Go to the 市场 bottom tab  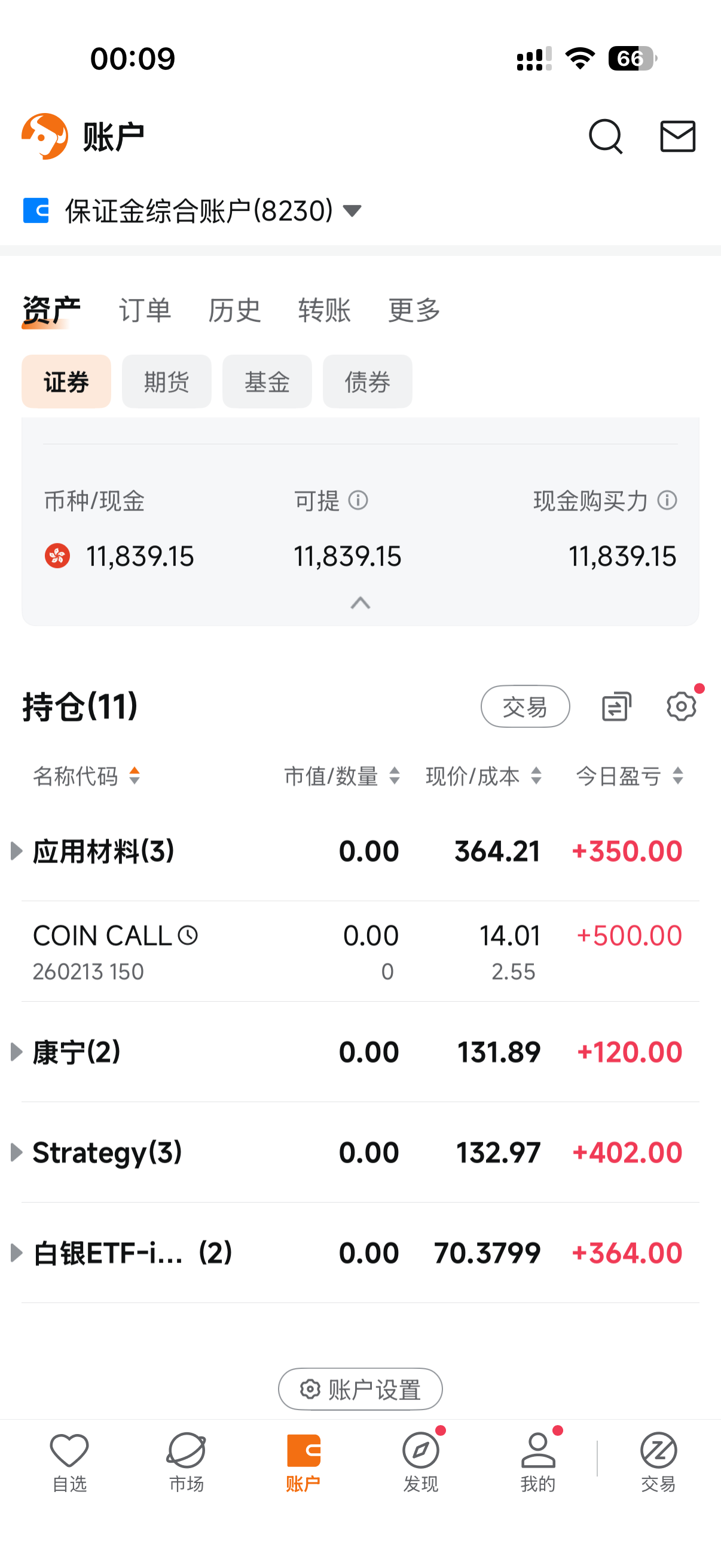pos(186,1462)
